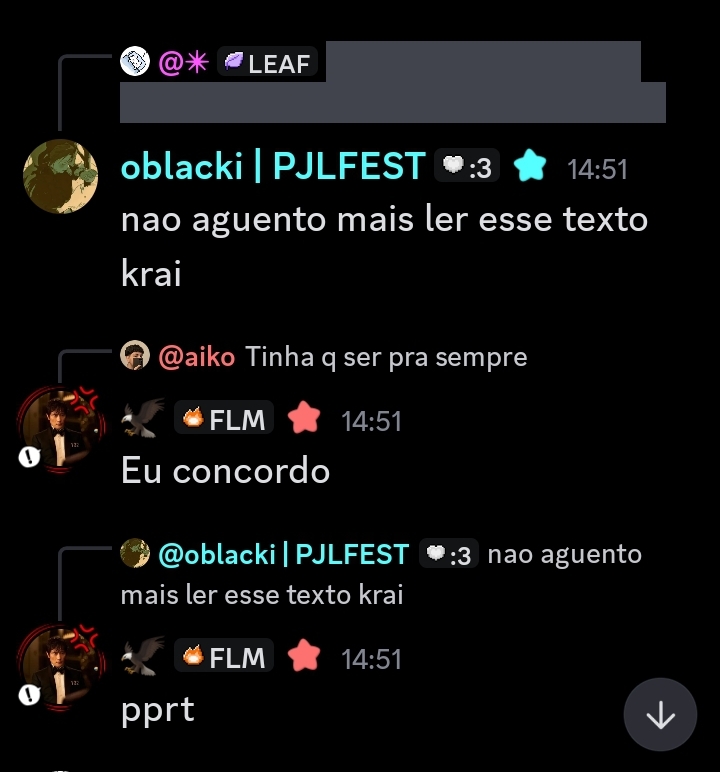The height and width of the screenshot is (772, 720).
Task: Tap FLM tag above "Eu concordo" message
Action: pos(224,419)
